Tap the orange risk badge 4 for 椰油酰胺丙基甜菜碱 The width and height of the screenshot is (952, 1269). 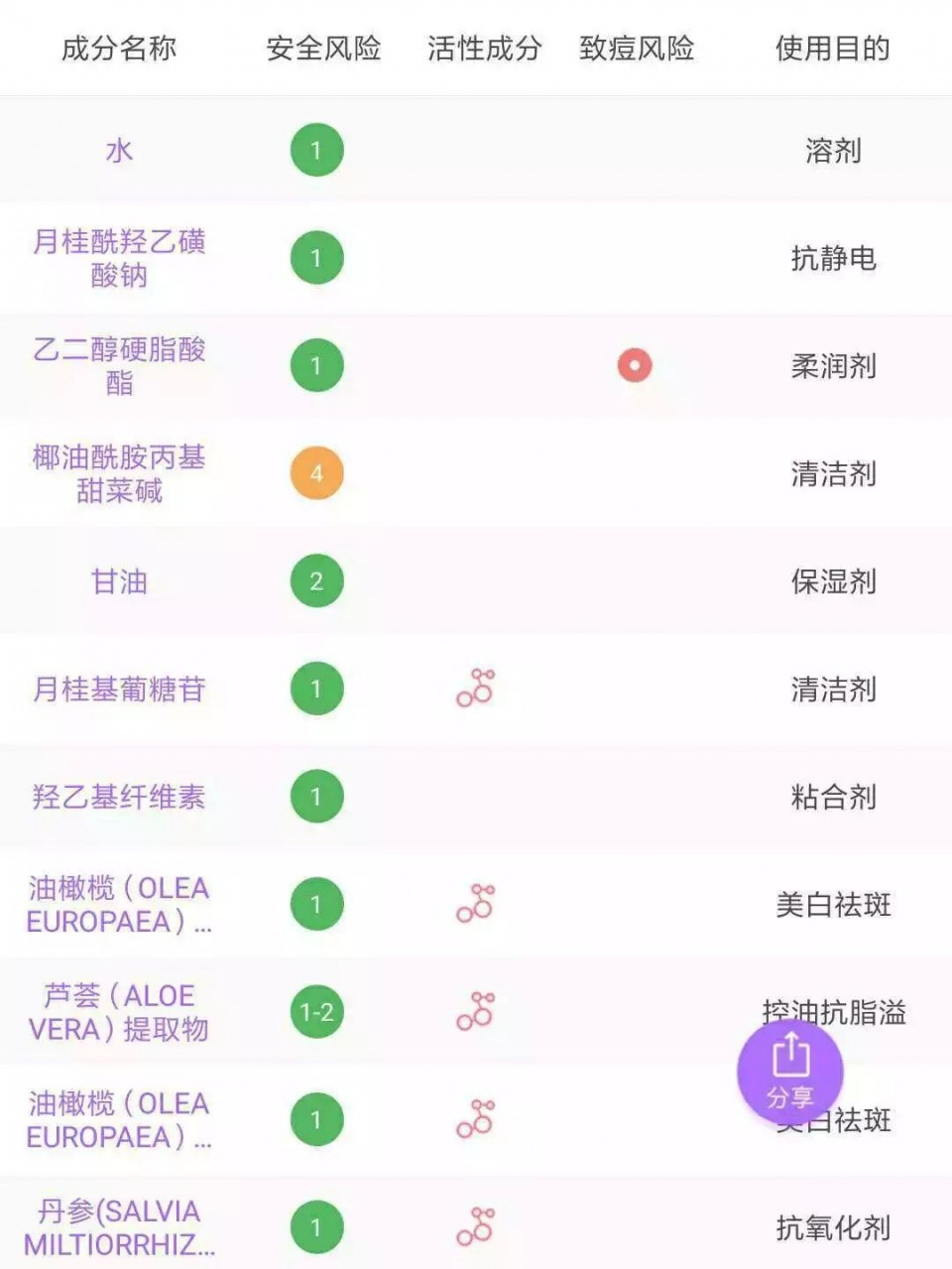pos(316,473)
